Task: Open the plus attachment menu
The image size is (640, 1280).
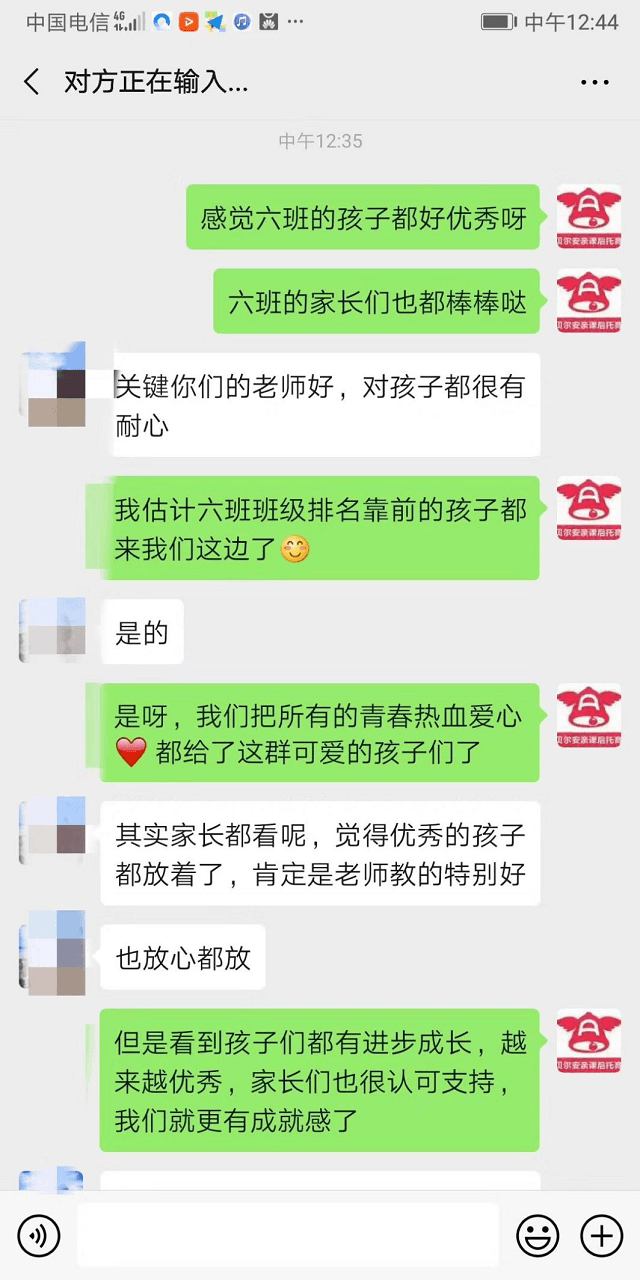Action: tap(601, 1236)
